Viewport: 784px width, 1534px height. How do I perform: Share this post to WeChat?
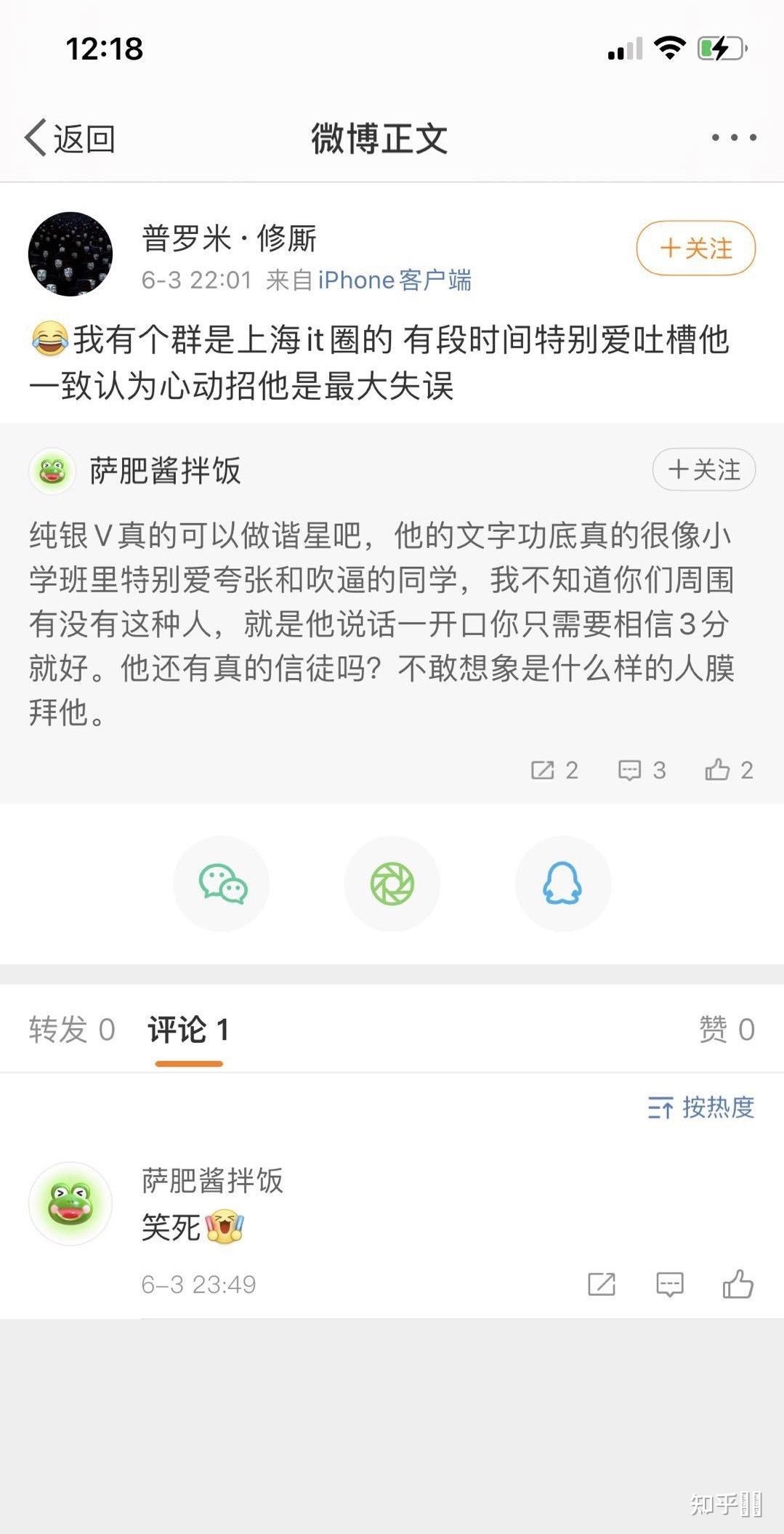[222, 884]
